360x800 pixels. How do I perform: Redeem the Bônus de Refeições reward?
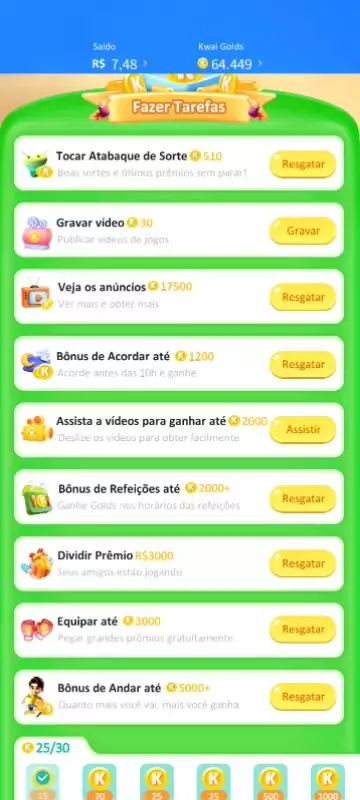(303, 498)
